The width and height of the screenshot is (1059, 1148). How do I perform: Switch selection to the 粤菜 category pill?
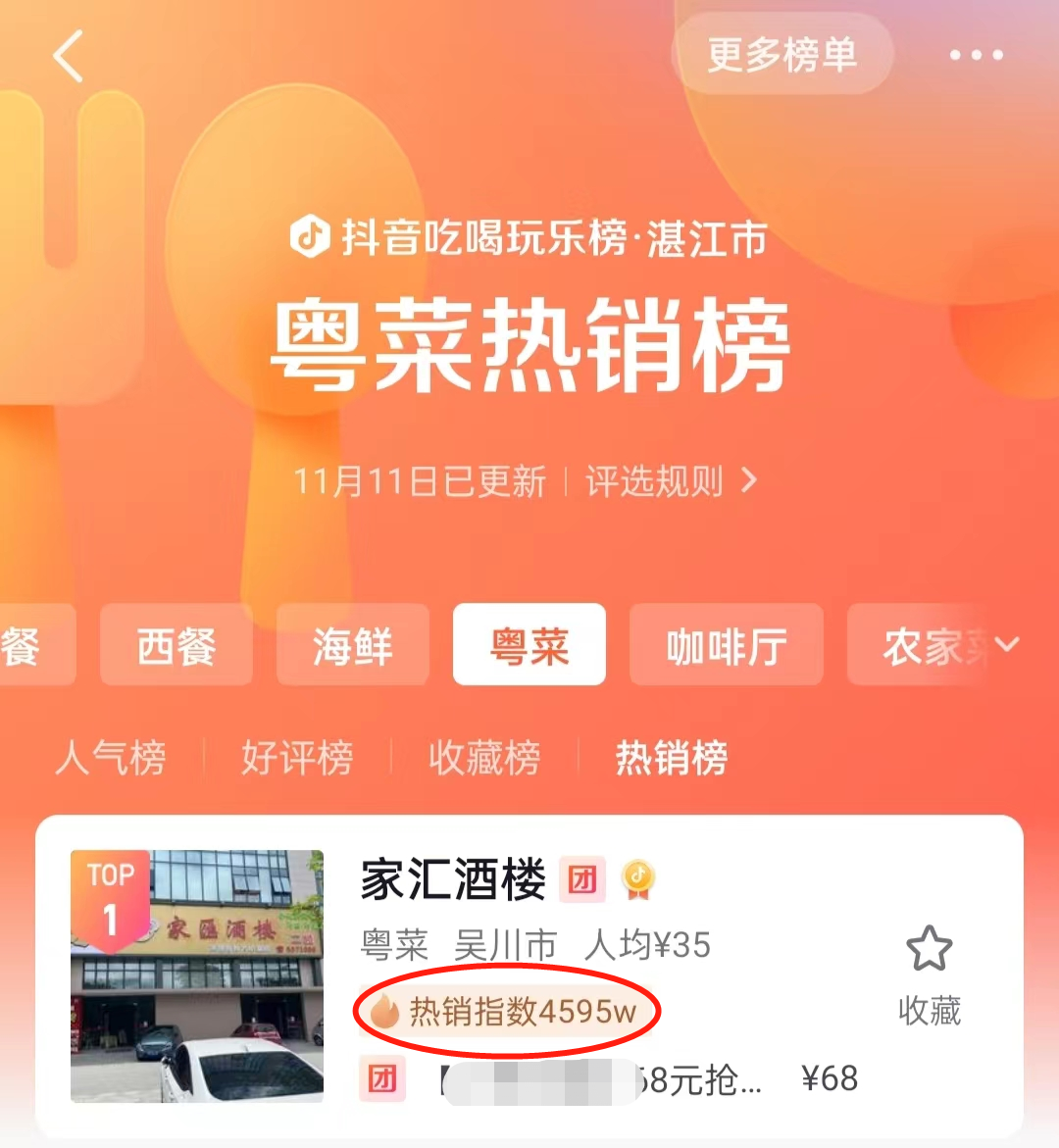[529, 645]
